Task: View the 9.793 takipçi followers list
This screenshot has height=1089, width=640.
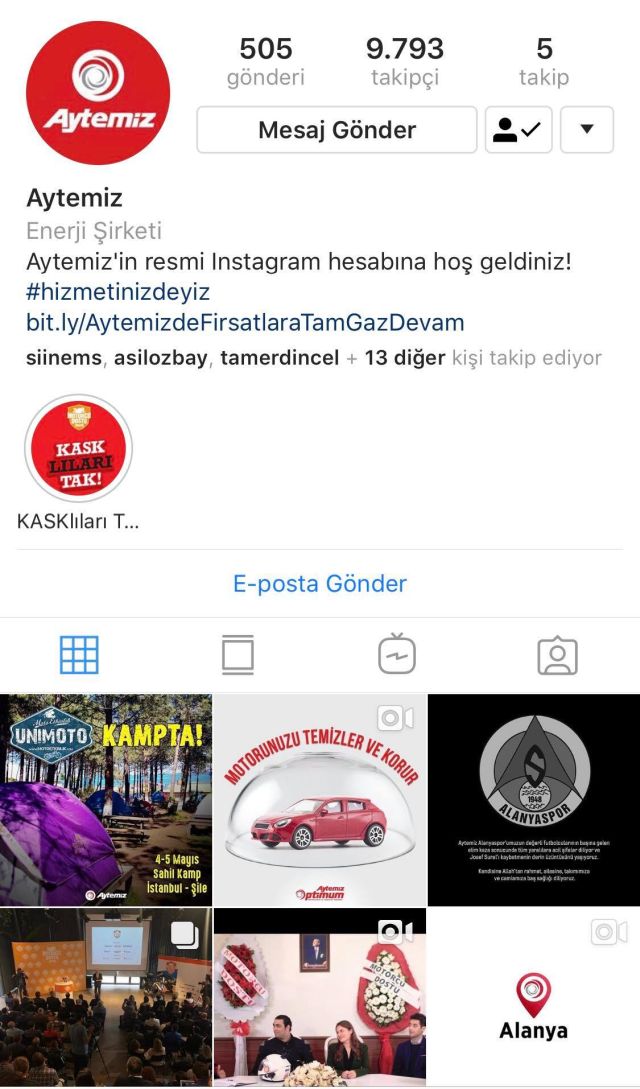Action: [x=405, y=61]
